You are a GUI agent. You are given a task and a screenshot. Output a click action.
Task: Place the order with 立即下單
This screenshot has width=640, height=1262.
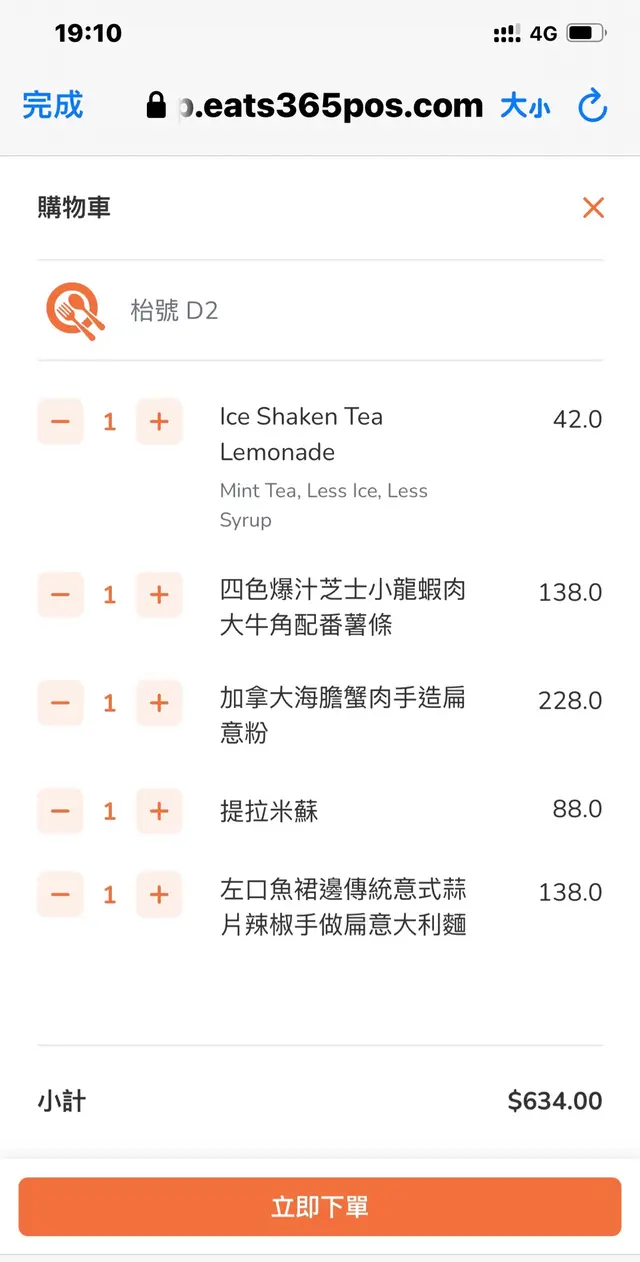pos(320,1206)
